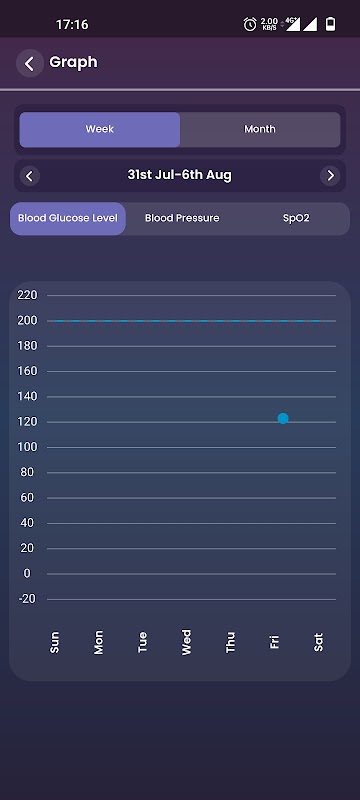Advance to the next week
This screenshot has width=360, height=800.
pos(330,176)
